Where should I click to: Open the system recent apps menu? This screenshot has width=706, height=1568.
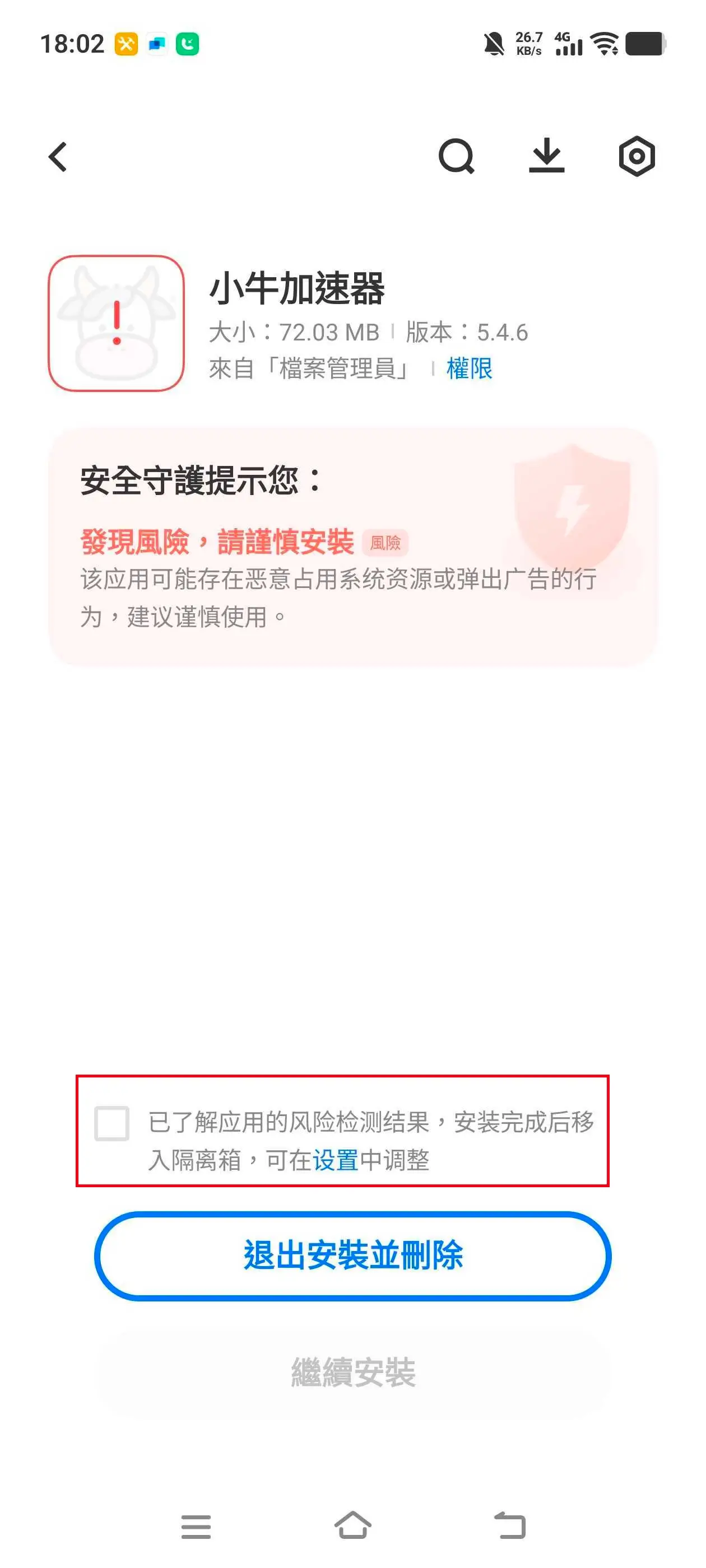point(196,1526)
